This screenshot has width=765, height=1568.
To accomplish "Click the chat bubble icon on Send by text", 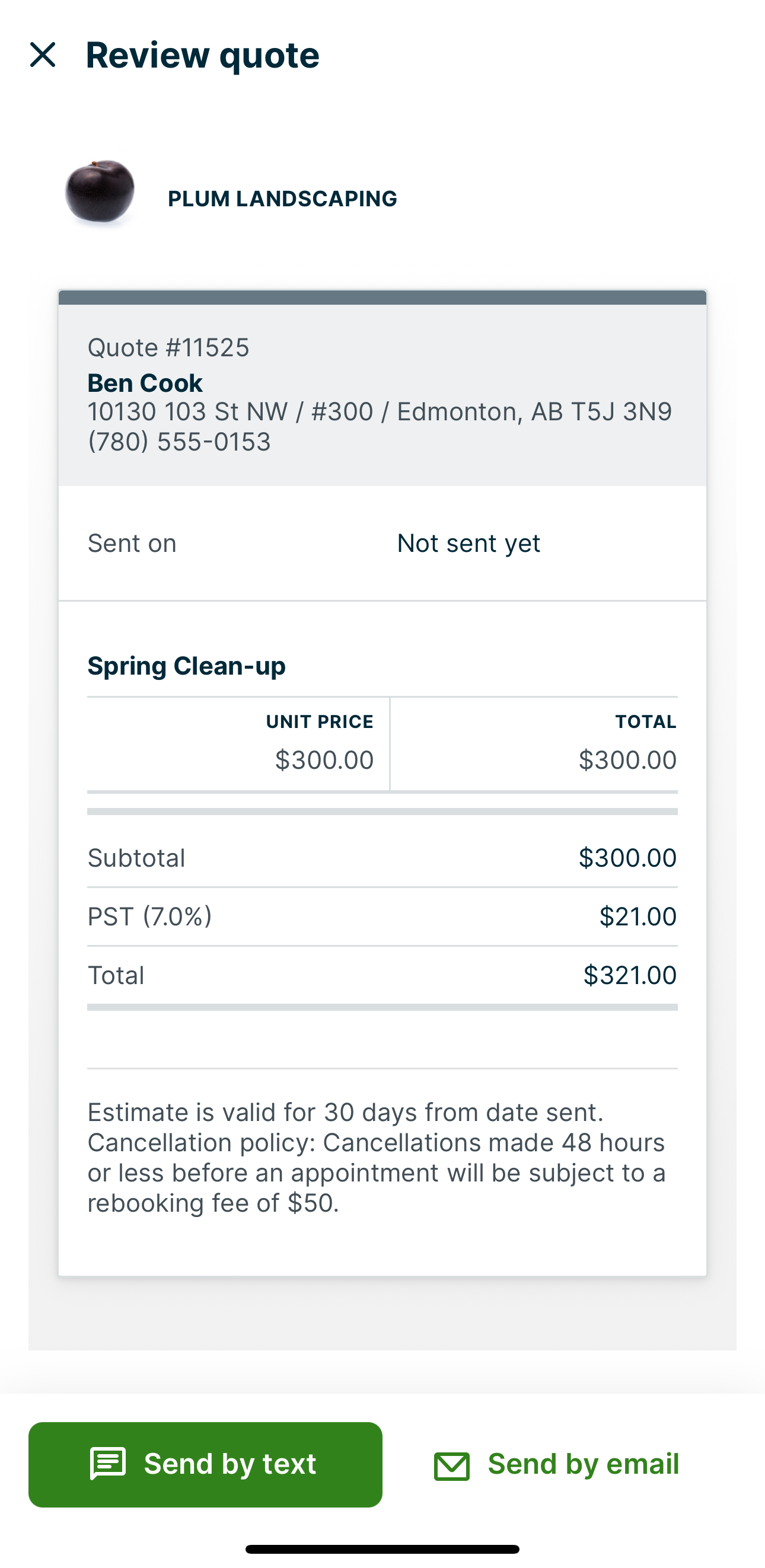I will tap(107, 1464).
